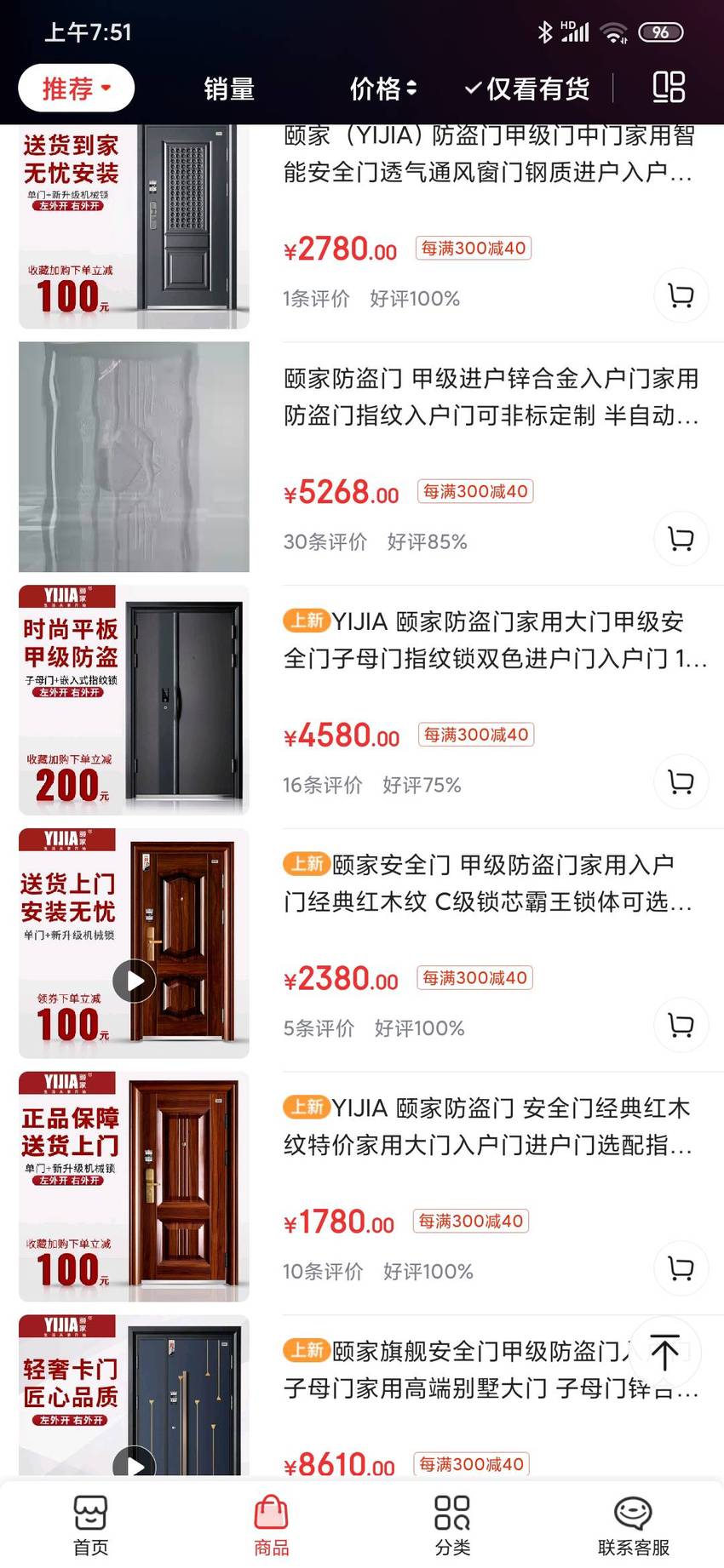Contact 联系客服 customer service
Image resolution: width=724 pixels, height=1568 pixels.
[x=633, y=1525]
